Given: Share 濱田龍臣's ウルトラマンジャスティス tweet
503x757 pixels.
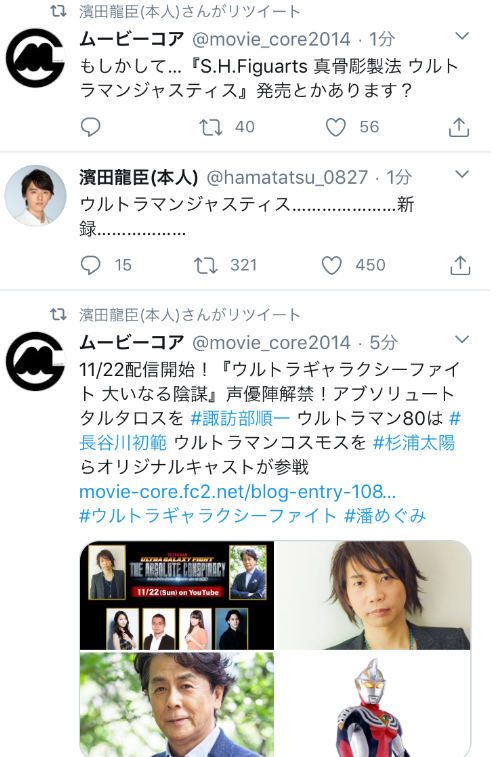Looking at the screenshot, I should click(460, 265).
